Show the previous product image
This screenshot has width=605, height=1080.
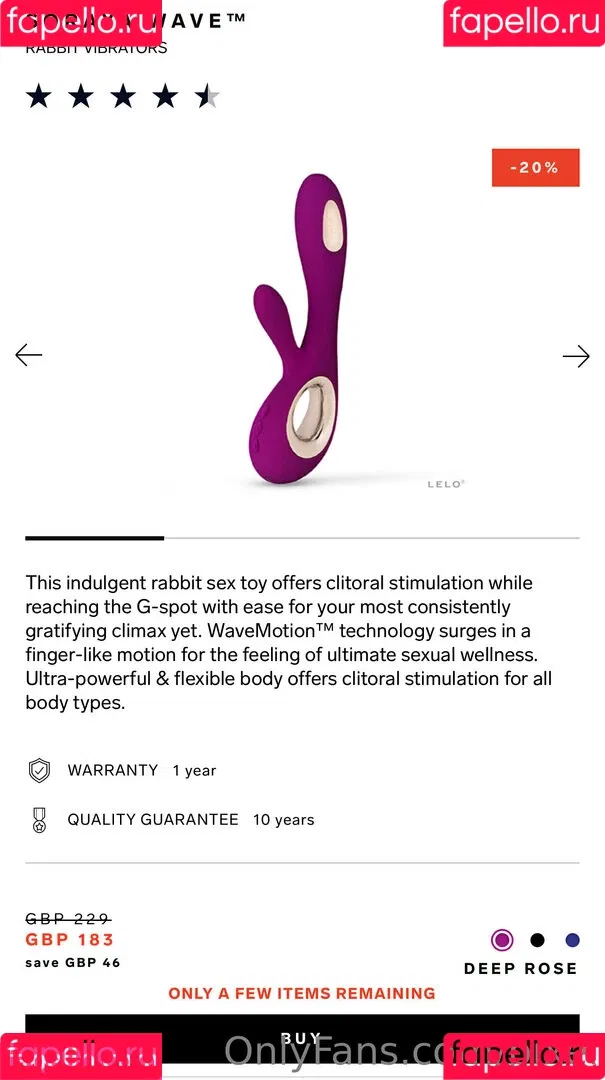click(x=29, y=355)
